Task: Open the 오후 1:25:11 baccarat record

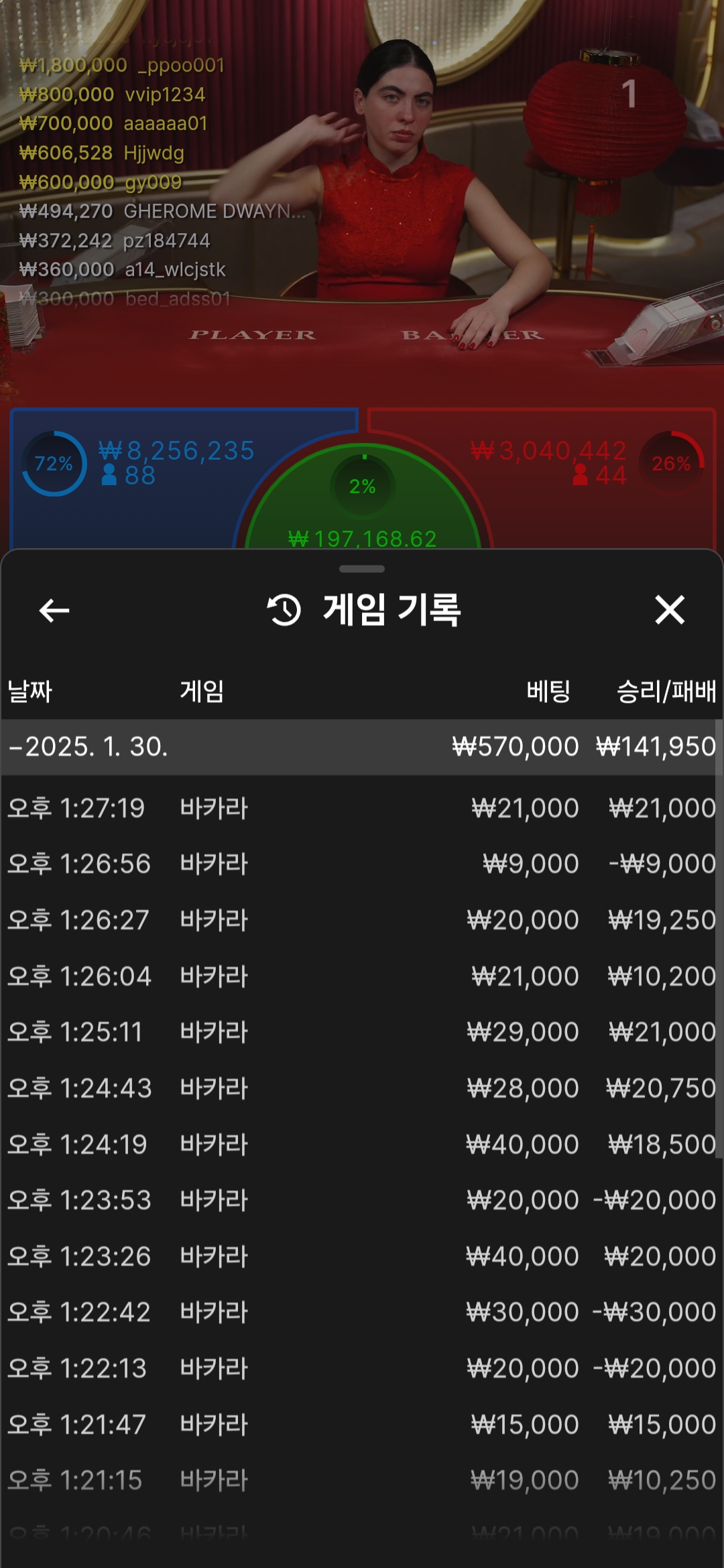Action: click(362, 1032)
